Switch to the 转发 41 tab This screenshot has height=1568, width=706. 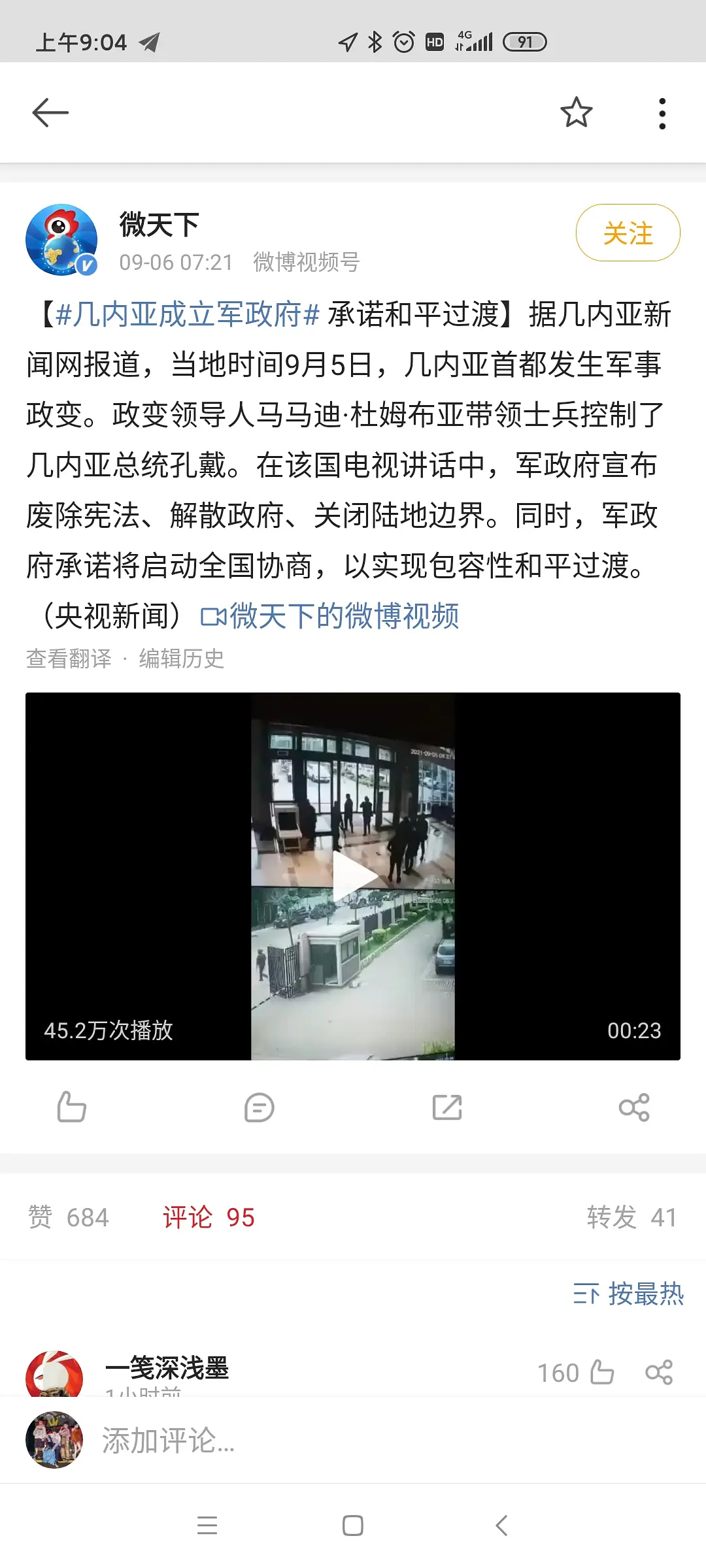631,1218
